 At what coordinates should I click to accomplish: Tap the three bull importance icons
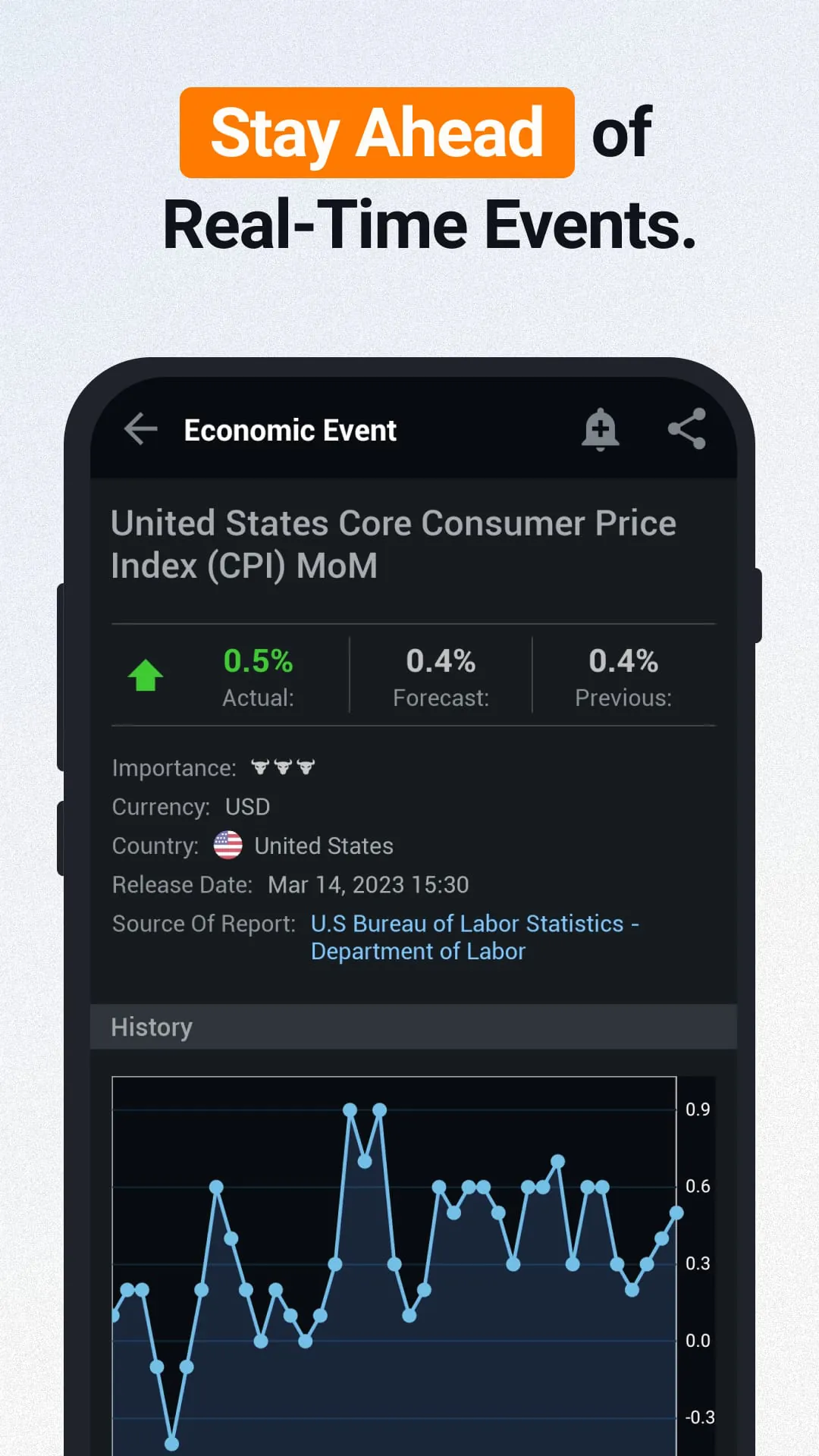pos(281,767)
